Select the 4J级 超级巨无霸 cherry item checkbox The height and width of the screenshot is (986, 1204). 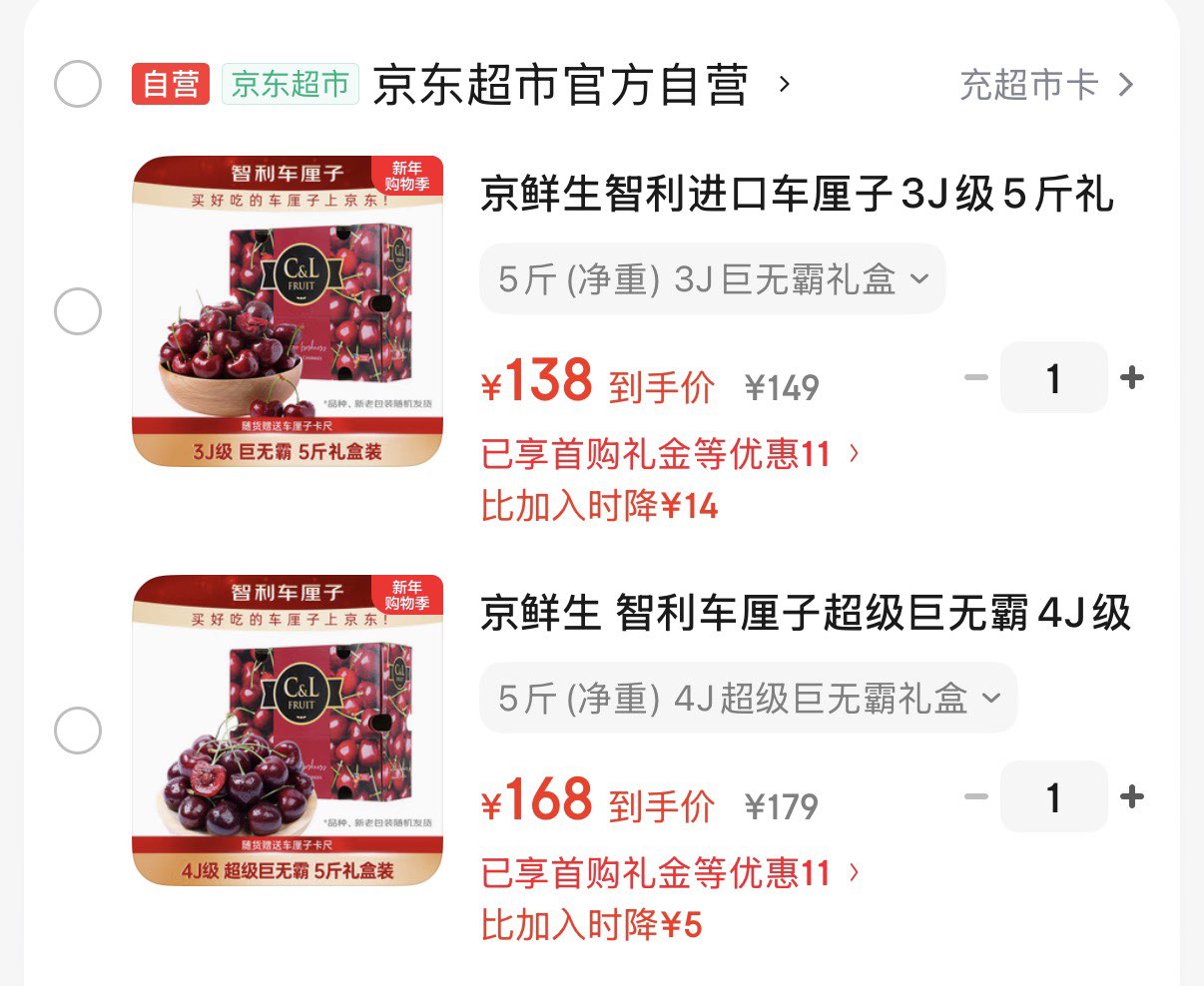pyautogui.click(x=78, y=732)
